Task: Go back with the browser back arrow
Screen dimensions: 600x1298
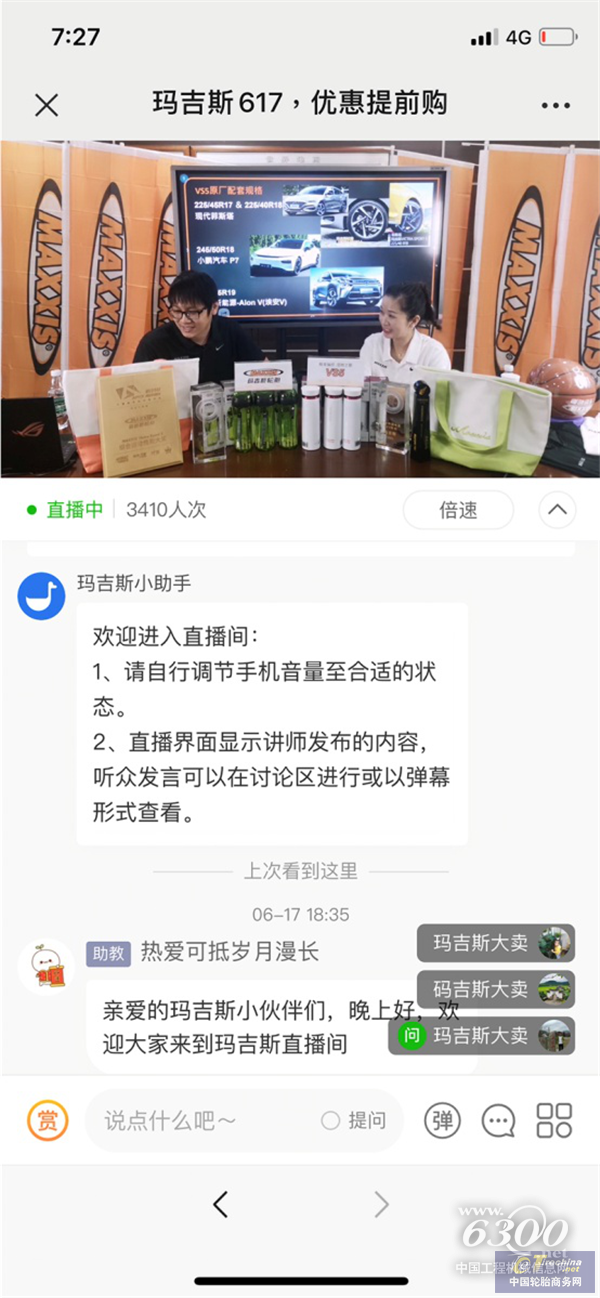Action: pyautogui.click(x=221, y=1204)
